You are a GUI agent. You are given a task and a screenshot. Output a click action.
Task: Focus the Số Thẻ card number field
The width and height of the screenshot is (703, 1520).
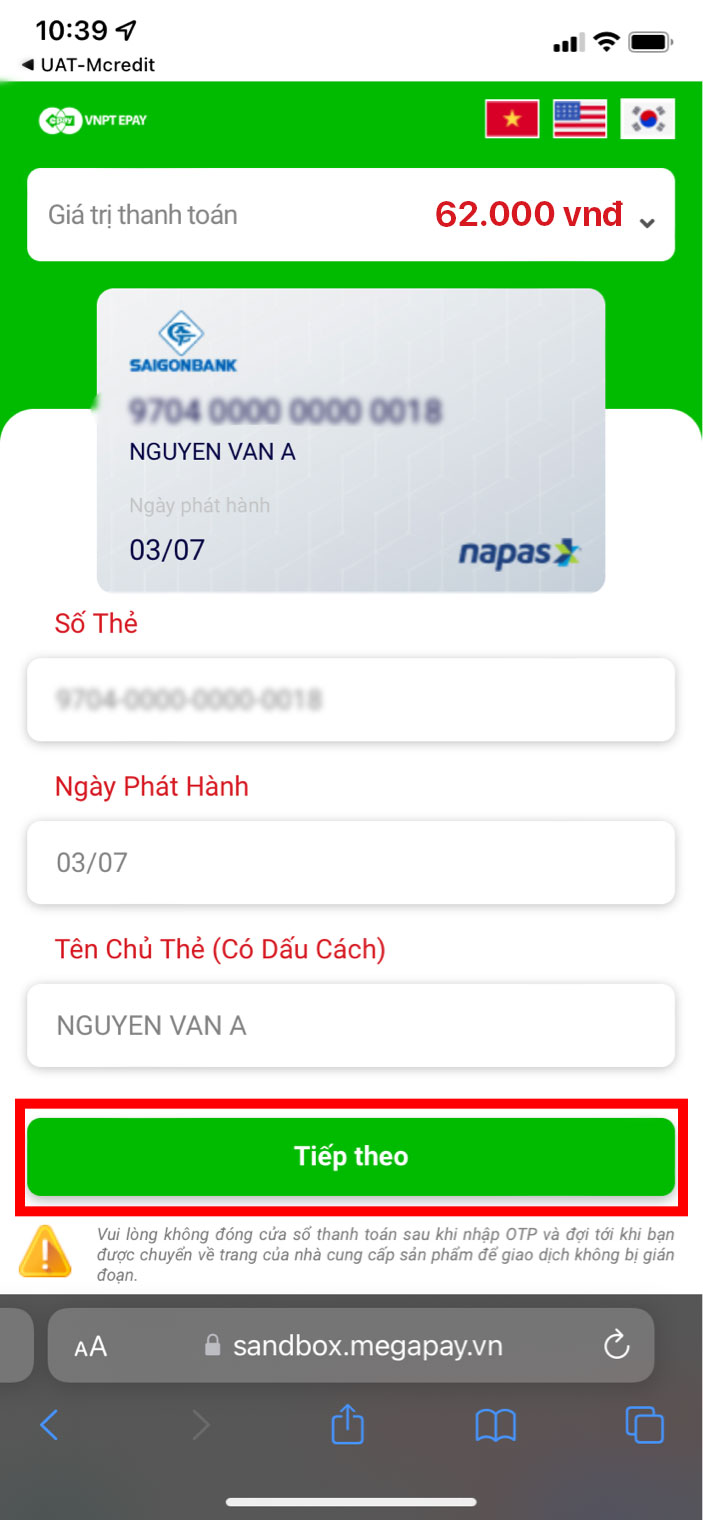click(x=351, y=699)
